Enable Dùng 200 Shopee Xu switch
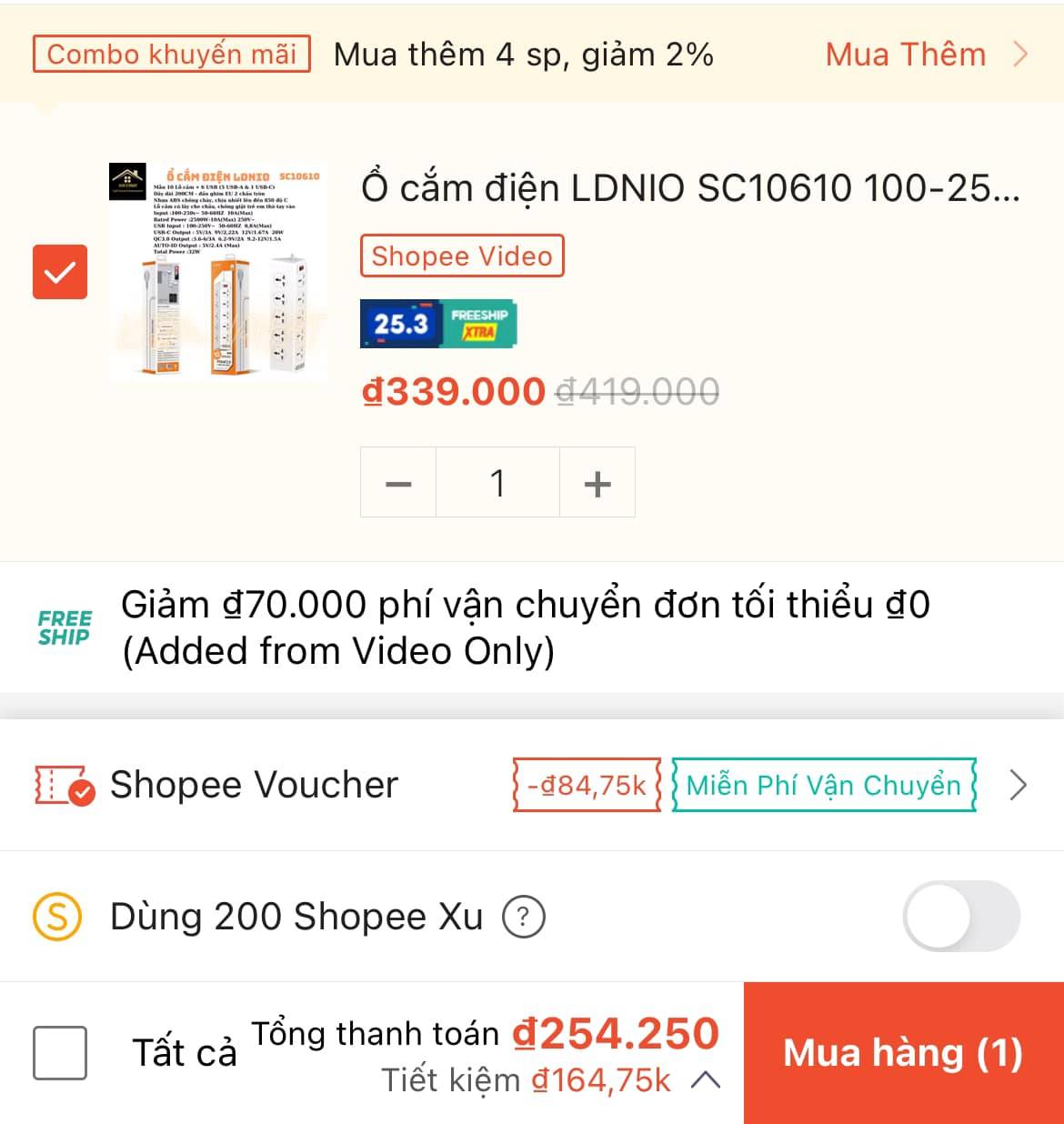The image size is (1064, 1124). click(961, 917)
